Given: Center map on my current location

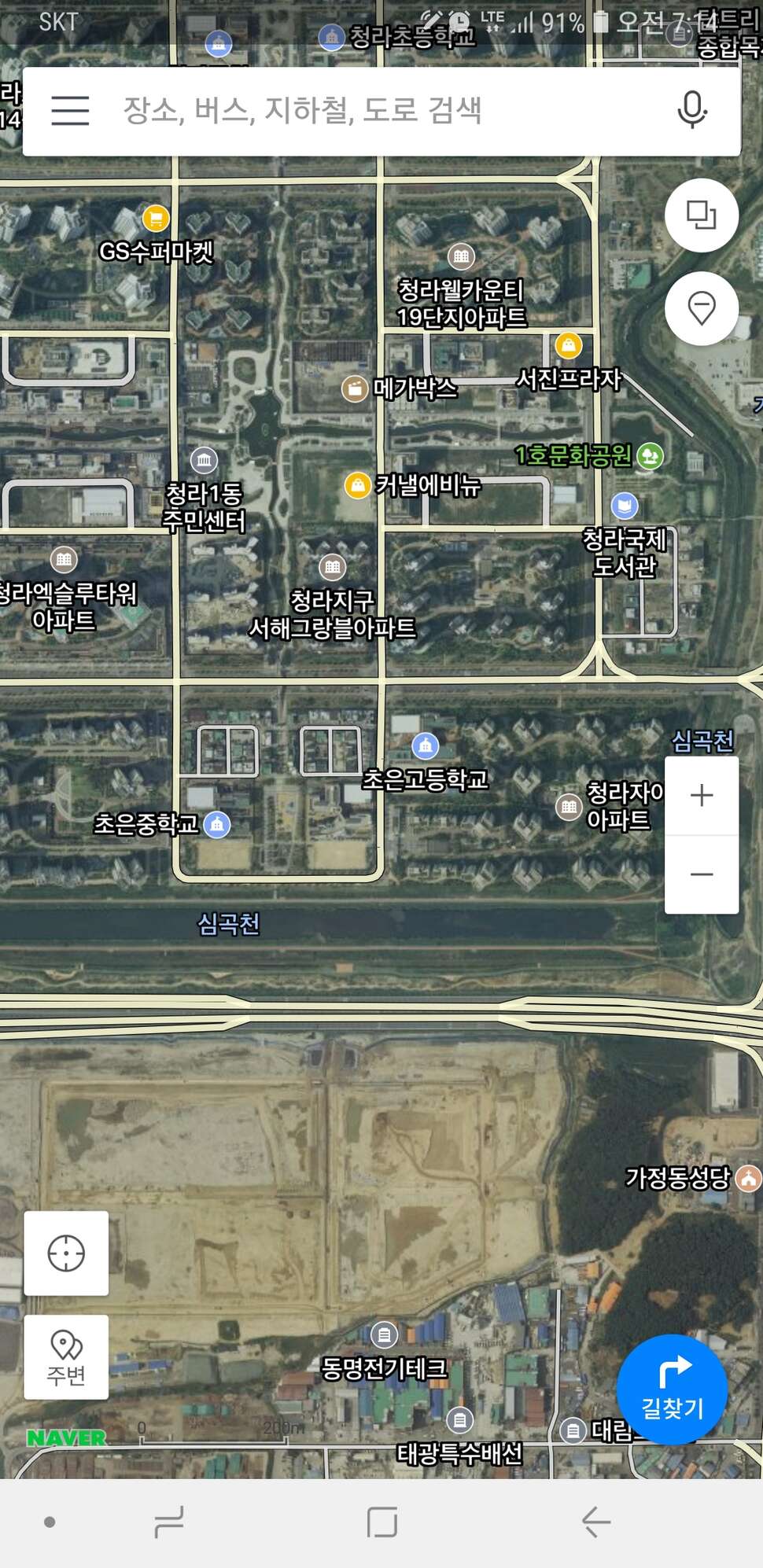Looking at the screenshot, I should (66, 1253).
